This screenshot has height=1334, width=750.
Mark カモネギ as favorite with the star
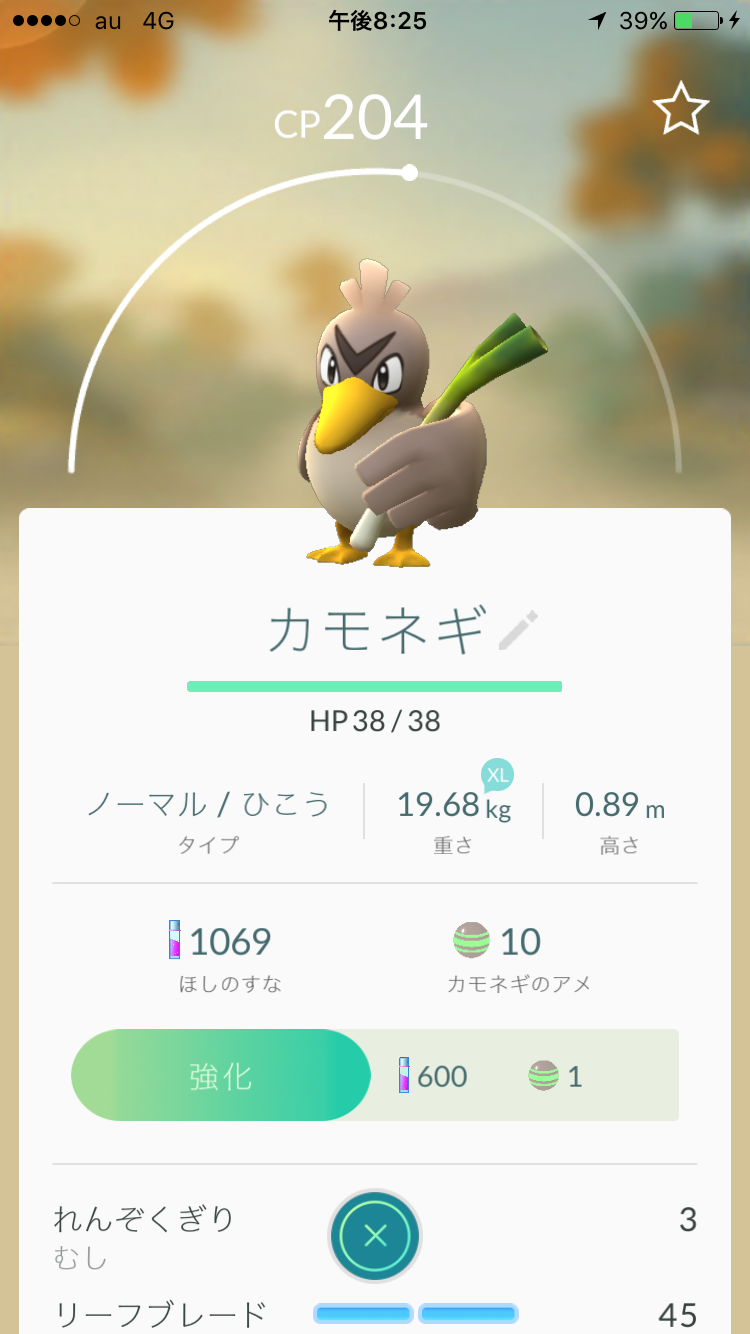681,110
